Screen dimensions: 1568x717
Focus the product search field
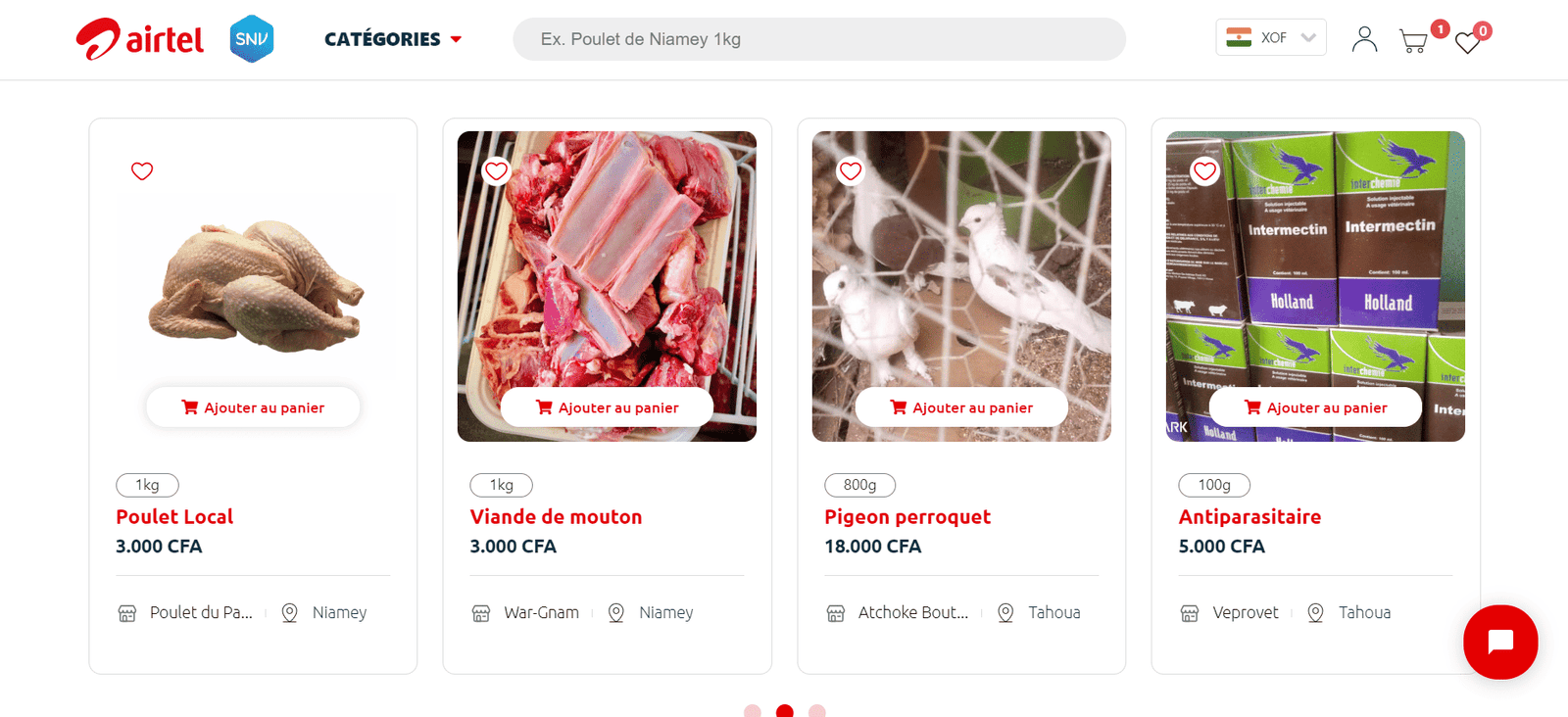pos(818,39)
